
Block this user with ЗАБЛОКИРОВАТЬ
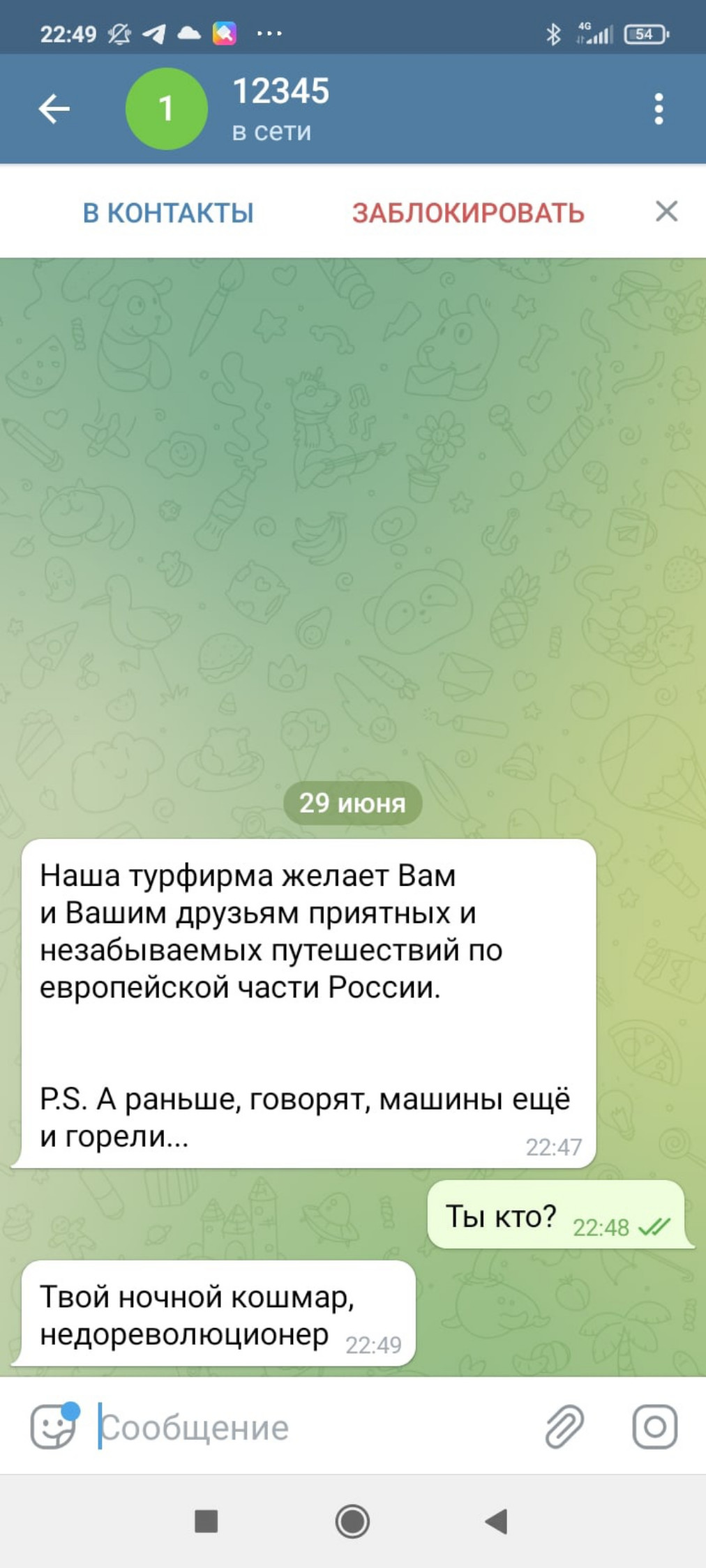tap(468, 213)
